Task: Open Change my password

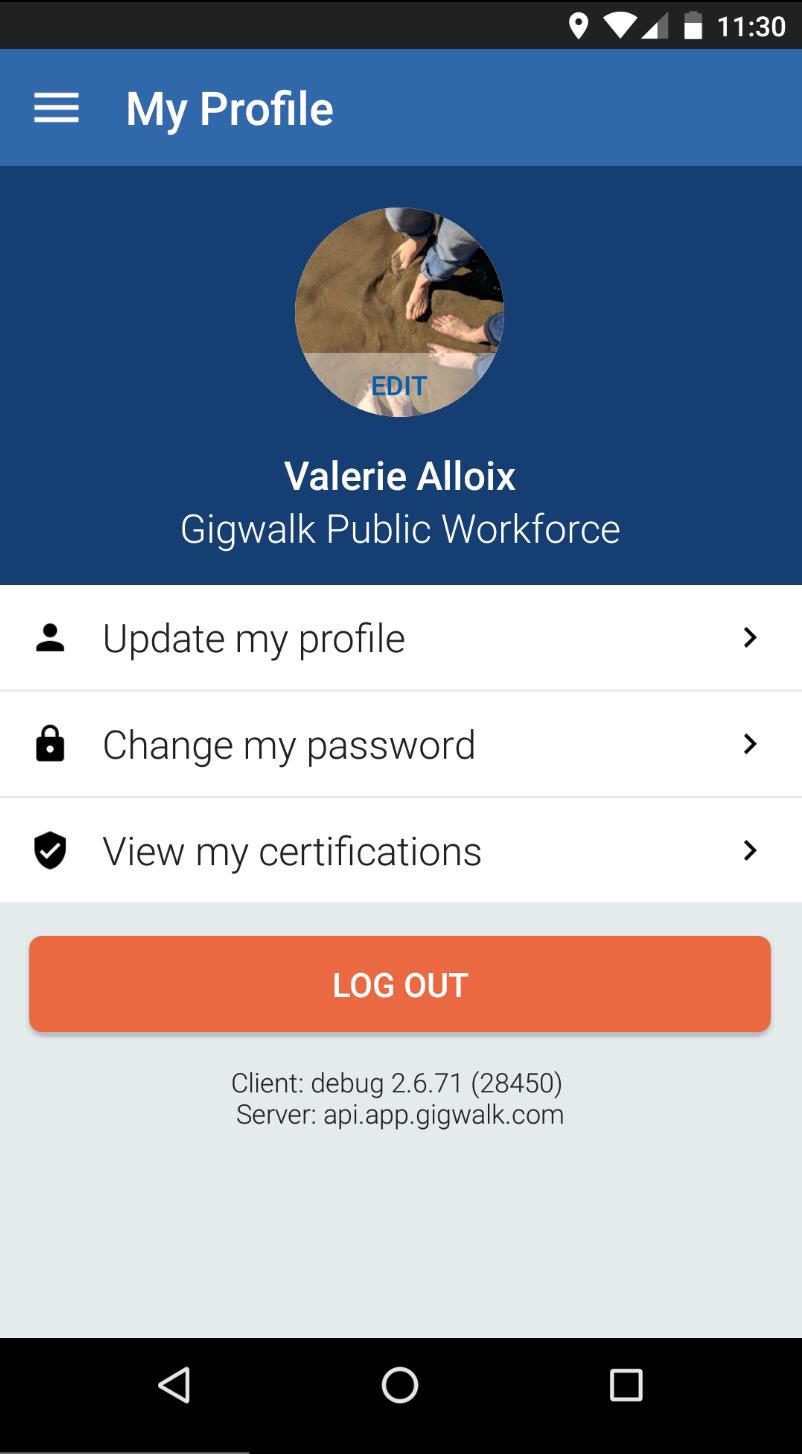Action: pyautogui.click(x=400, y=745)
